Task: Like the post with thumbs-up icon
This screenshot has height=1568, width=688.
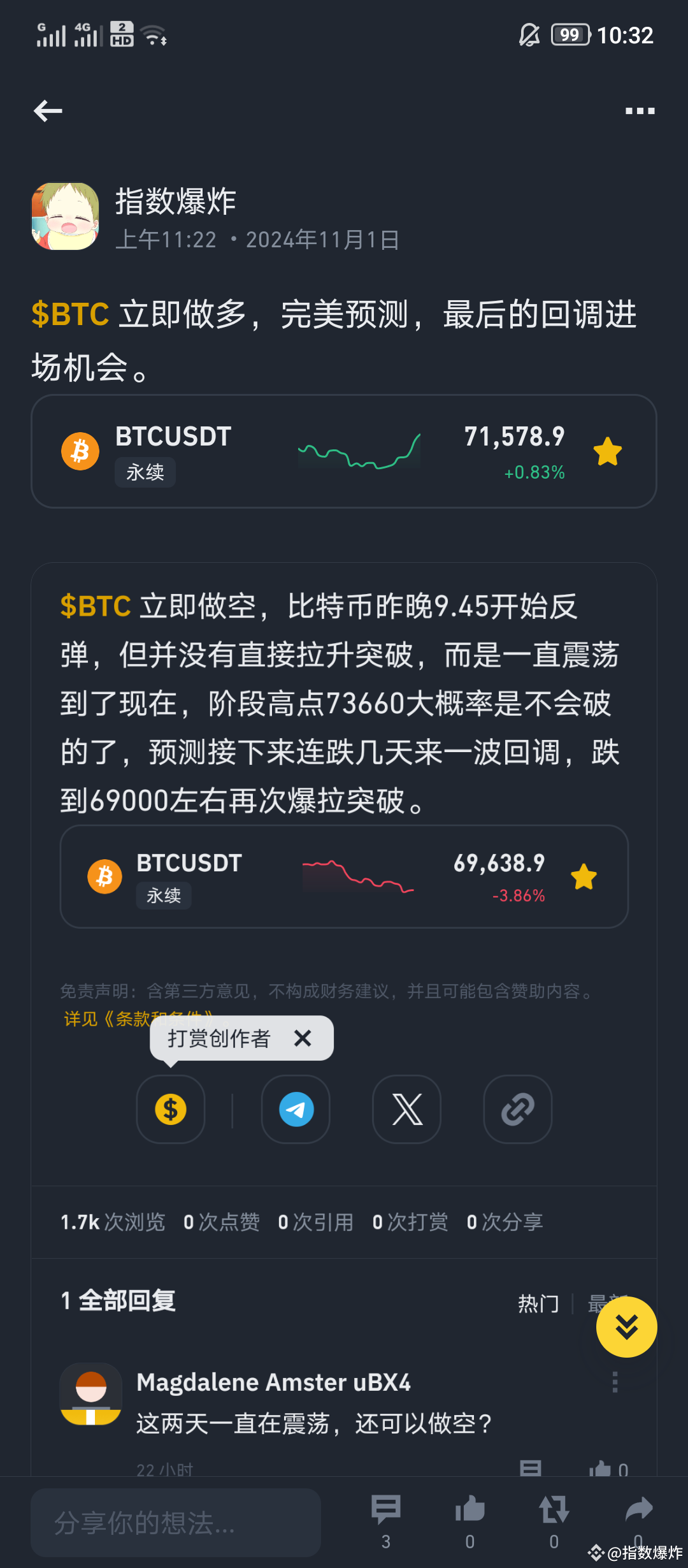Action: point(470,1507)
